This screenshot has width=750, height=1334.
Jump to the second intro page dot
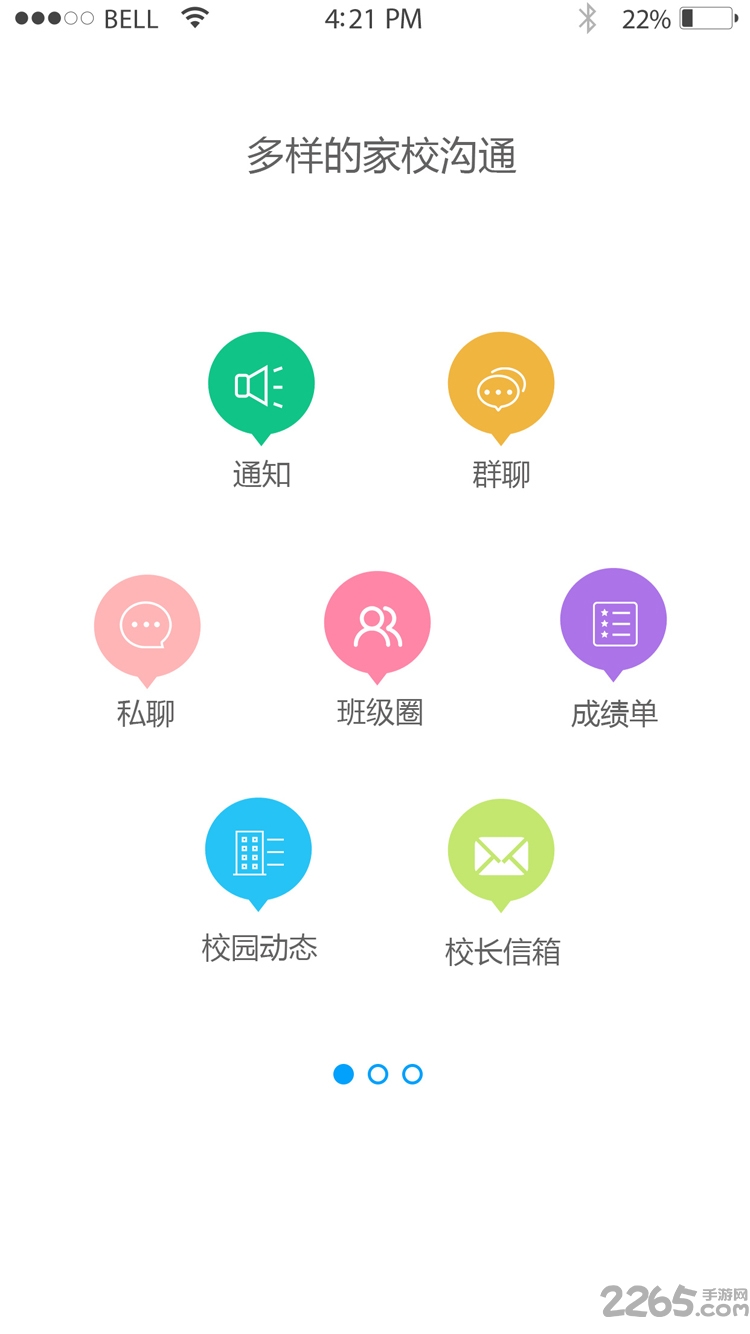[378, 1074]
